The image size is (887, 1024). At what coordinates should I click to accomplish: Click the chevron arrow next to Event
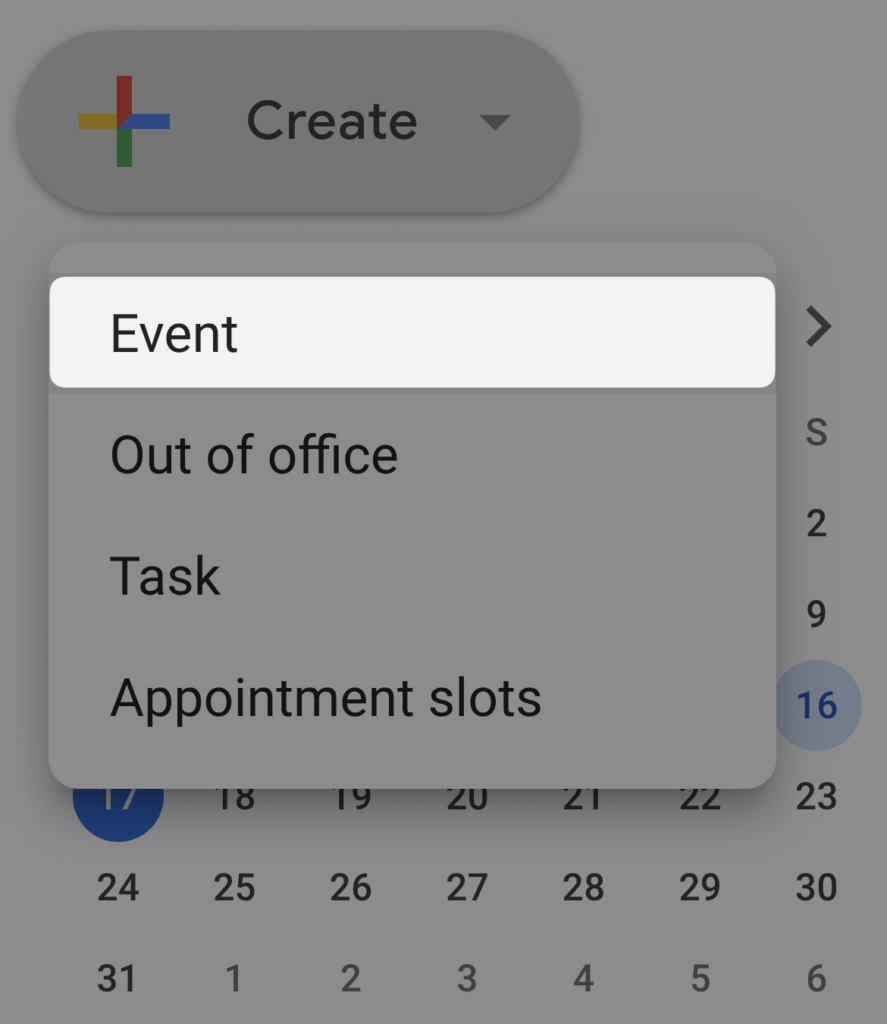coord(818,327)
